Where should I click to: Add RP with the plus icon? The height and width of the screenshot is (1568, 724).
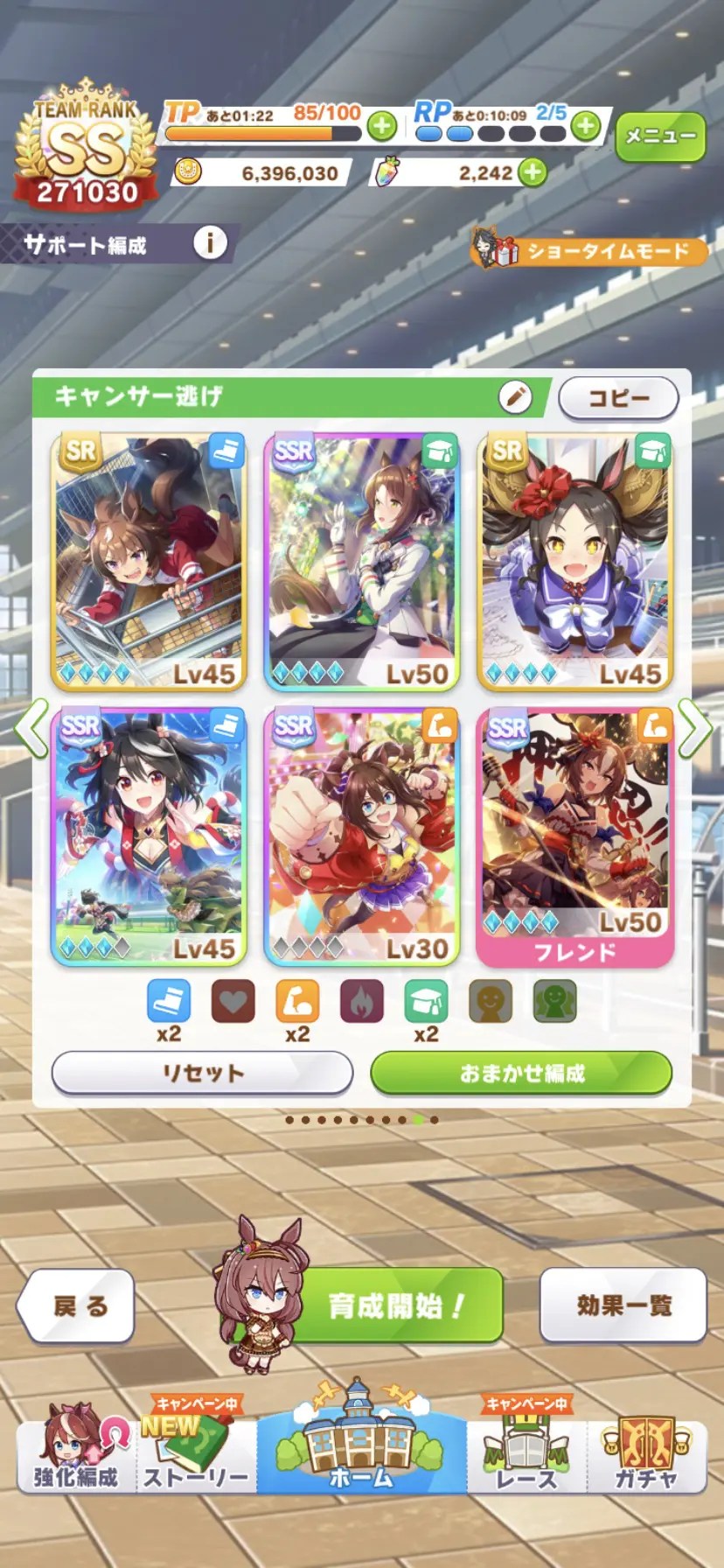click(x=585, y=126)
